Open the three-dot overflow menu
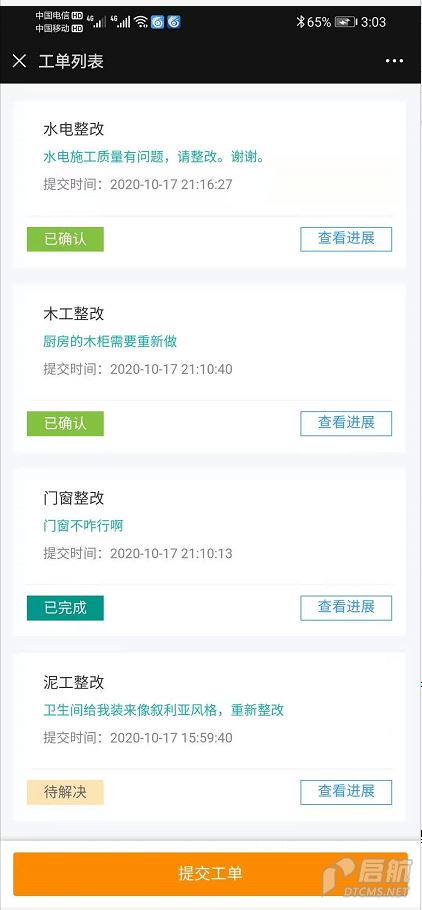The height and width of the screenshot is (910, 422). 394,61
